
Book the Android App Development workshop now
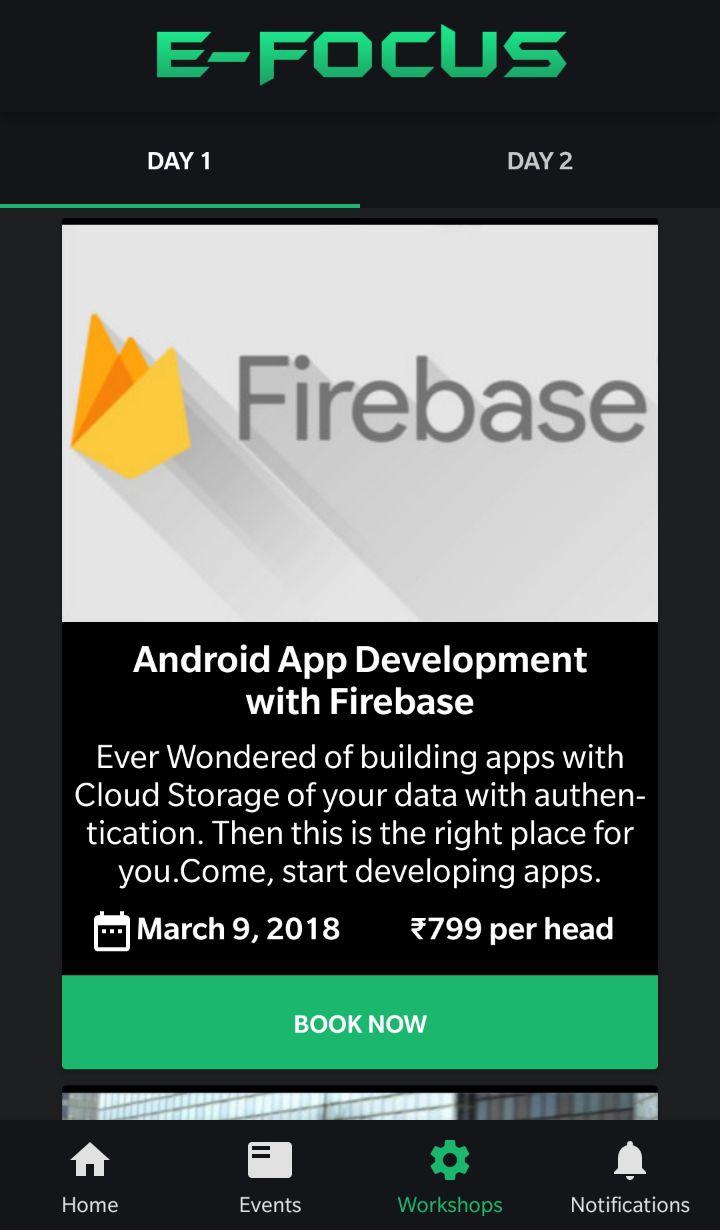point(360,1023)
